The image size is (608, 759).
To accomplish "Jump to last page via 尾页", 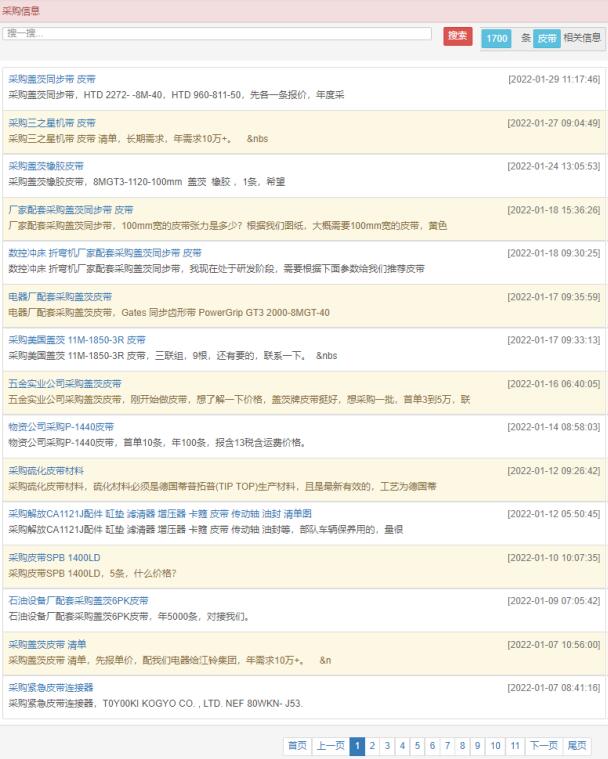I will tap(577, 746).
